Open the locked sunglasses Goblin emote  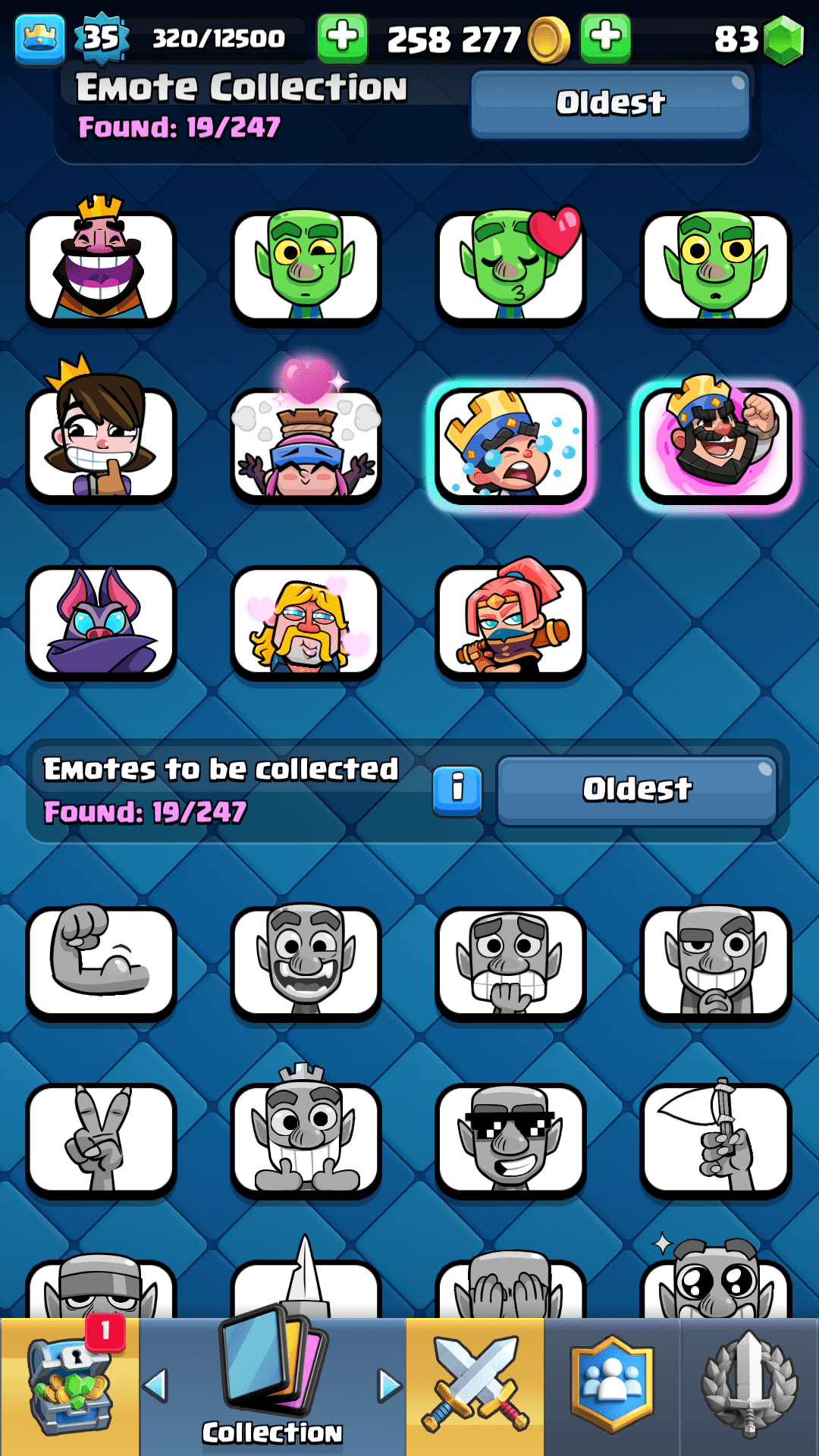(510, 1139)
